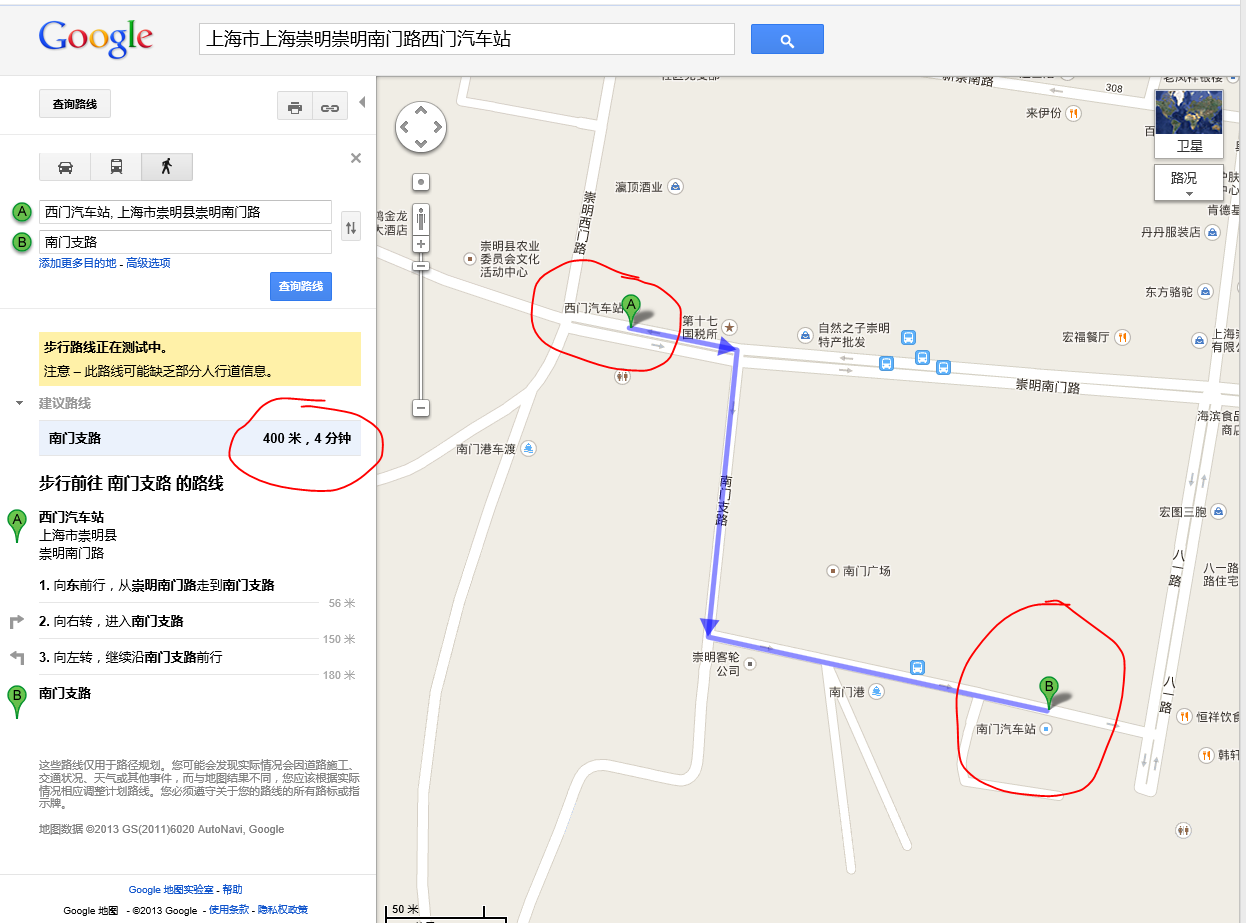Click the blue search button

(787, 40)
